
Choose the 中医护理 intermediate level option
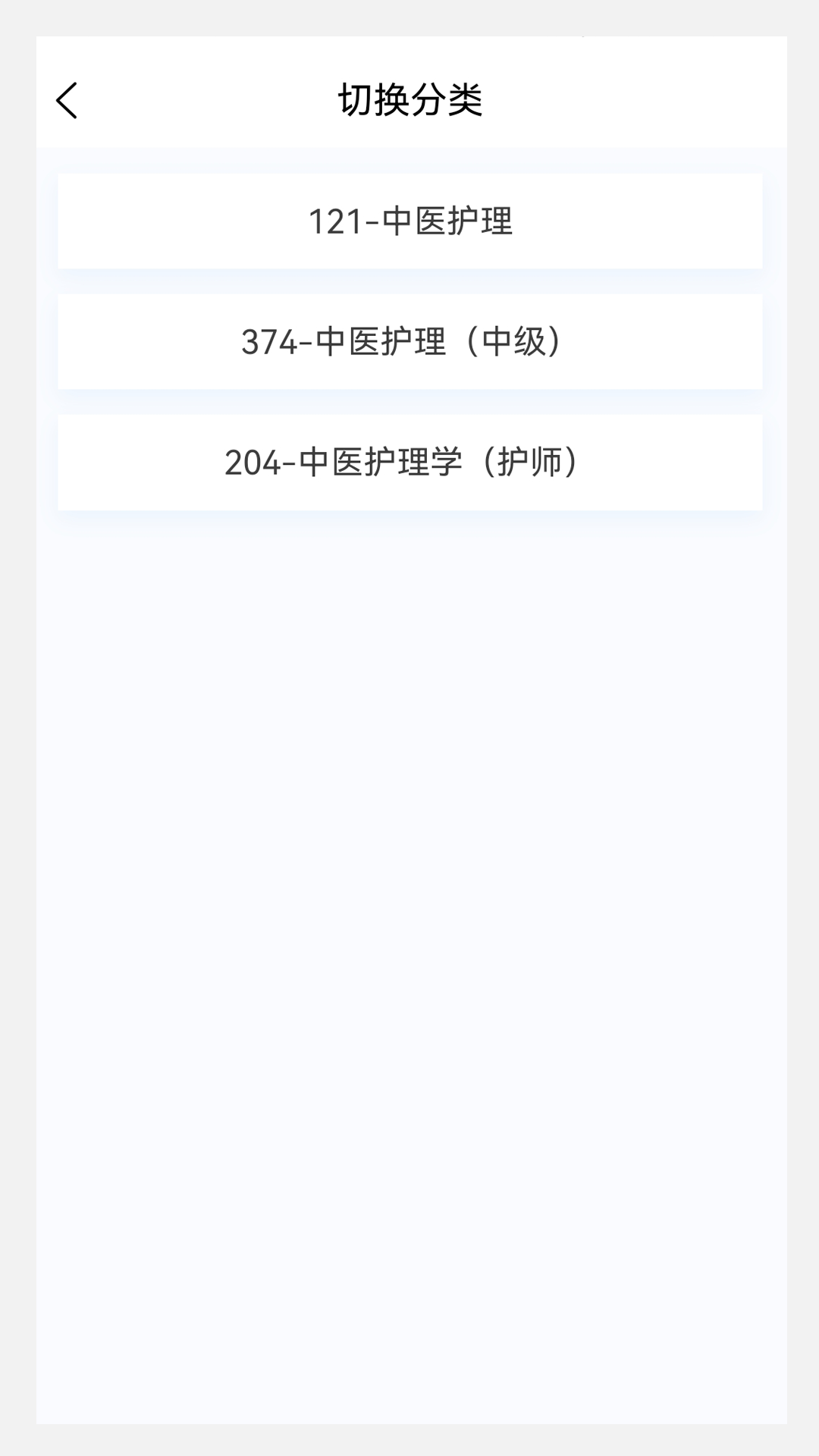point(409,341)
